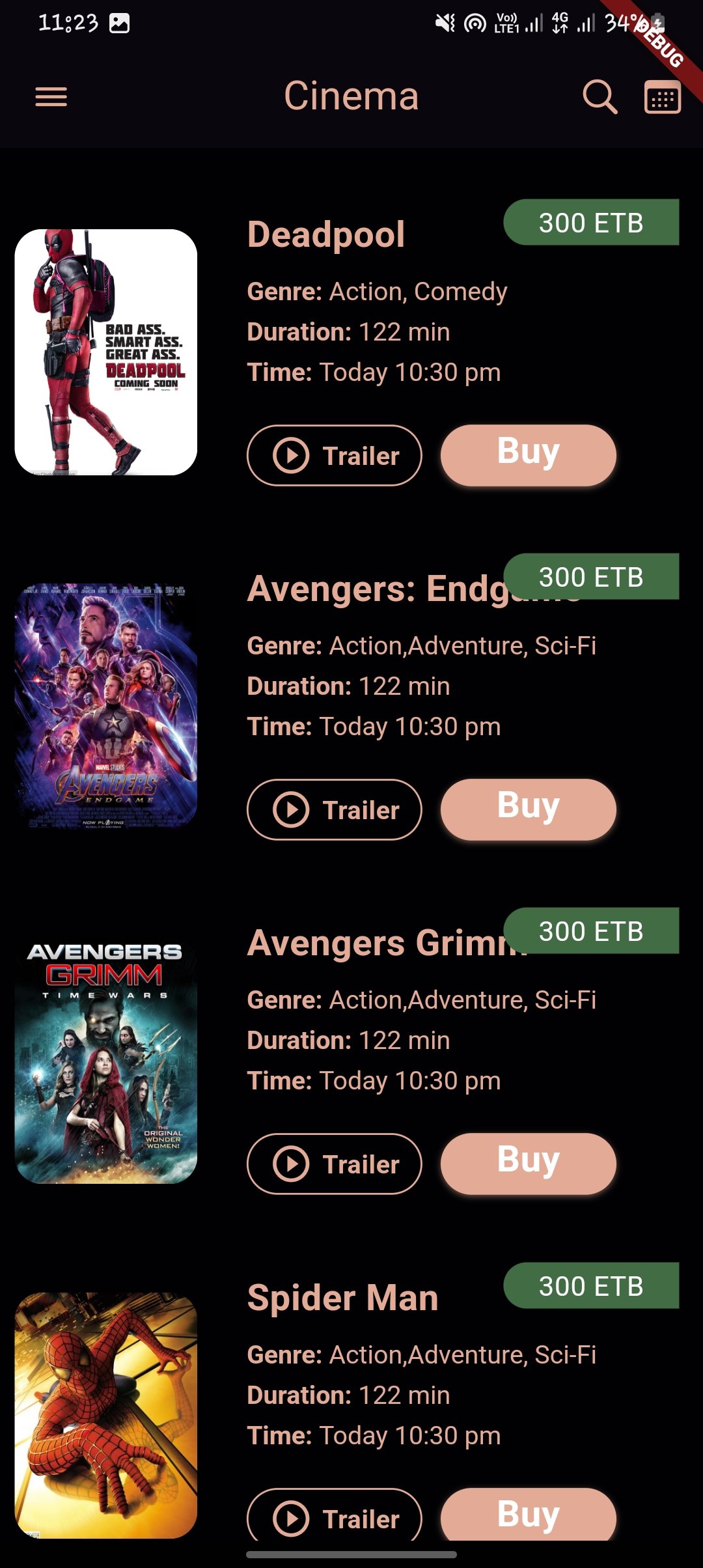The width and height of the screenshot is (703, 1568).
Task: Open the search icon in app bar
Action: click(x=599, y=97)
